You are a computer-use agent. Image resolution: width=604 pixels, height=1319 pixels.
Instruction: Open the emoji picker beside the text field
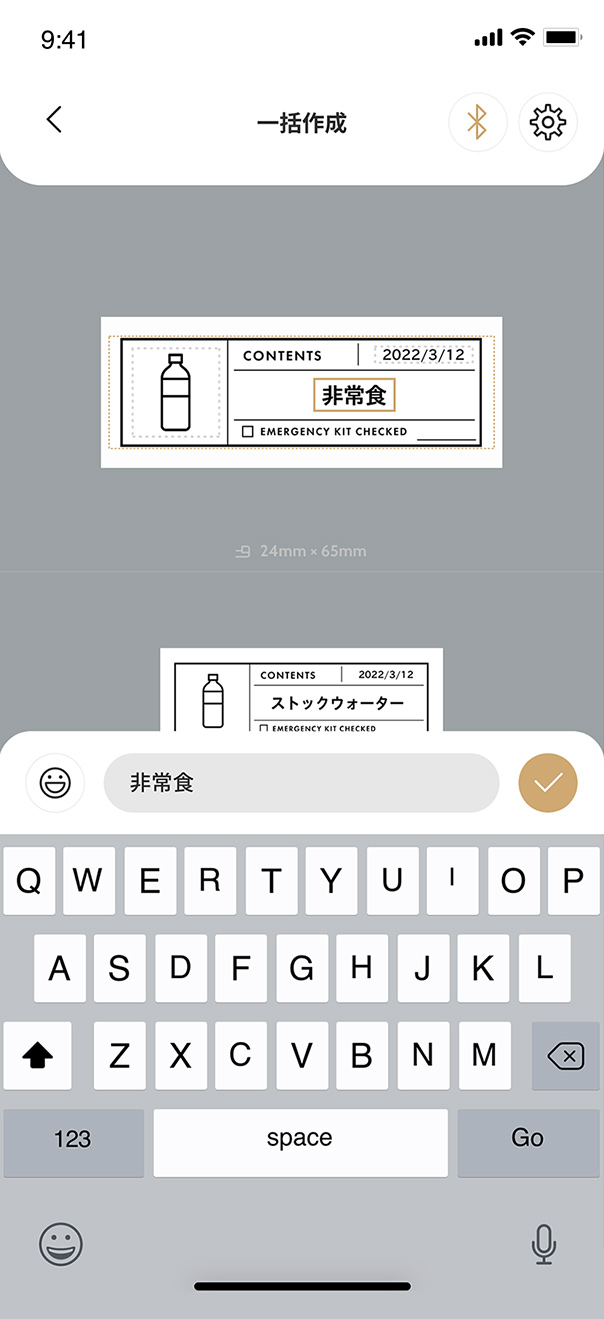(x=55, y=782)
